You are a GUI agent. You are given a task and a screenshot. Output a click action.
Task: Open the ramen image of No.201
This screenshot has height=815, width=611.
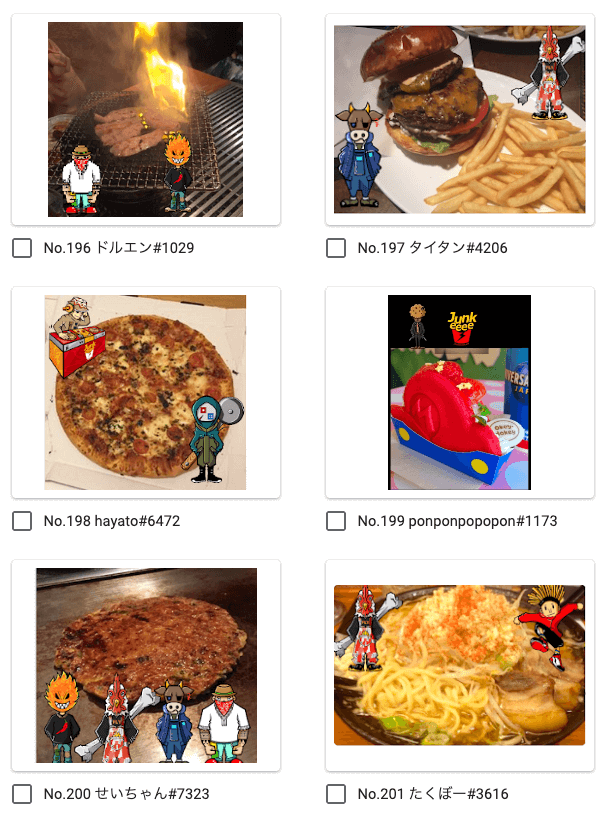(x=459, y=665)
